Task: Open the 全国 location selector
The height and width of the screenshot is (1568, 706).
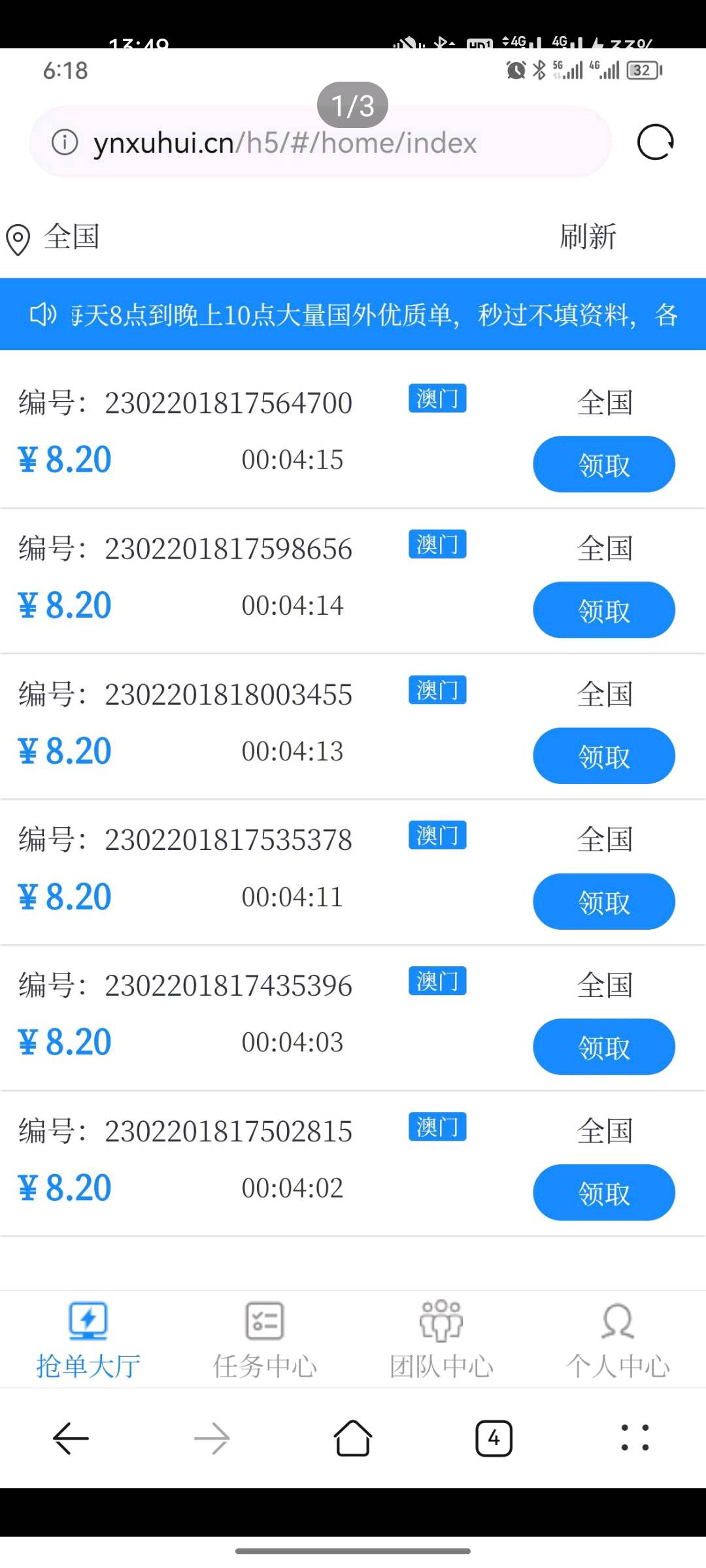Action: coord(54,238)
